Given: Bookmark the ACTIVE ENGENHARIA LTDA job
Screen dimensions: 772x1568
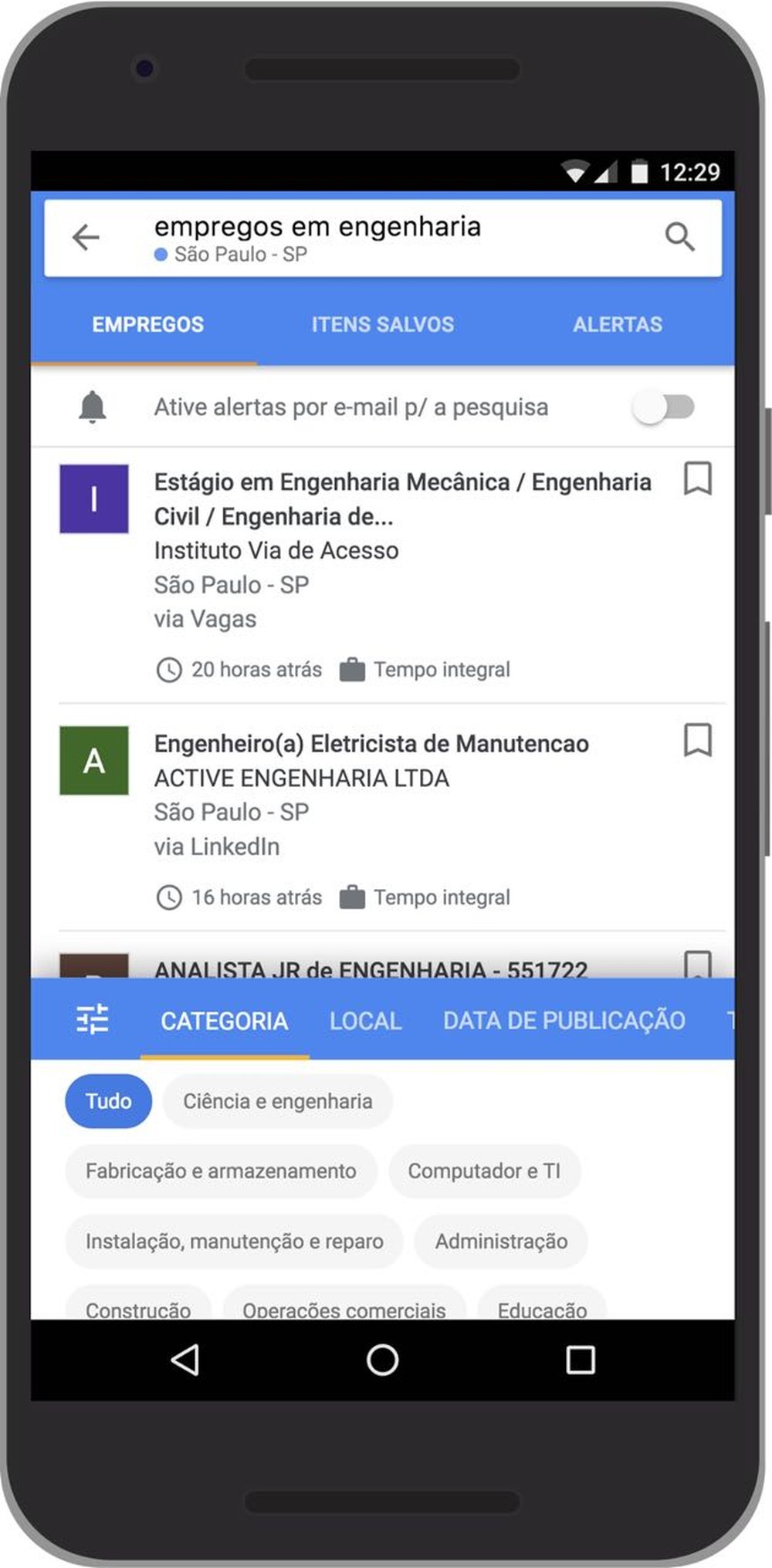Looking at the screenshot, I should (697, 741).
